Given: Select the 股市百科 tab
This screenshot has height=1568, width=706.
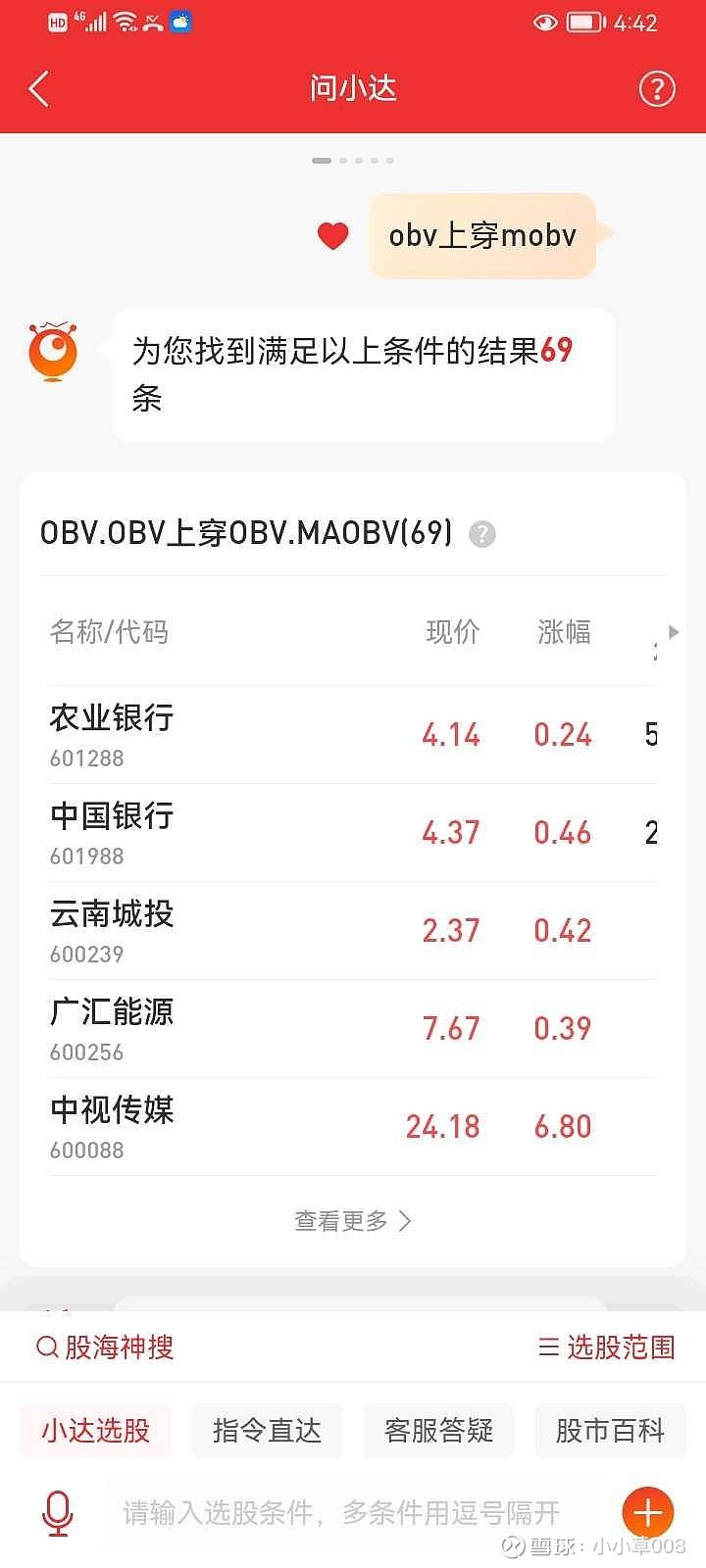Looking at the screenshot, I should [x=609, y=1431].
